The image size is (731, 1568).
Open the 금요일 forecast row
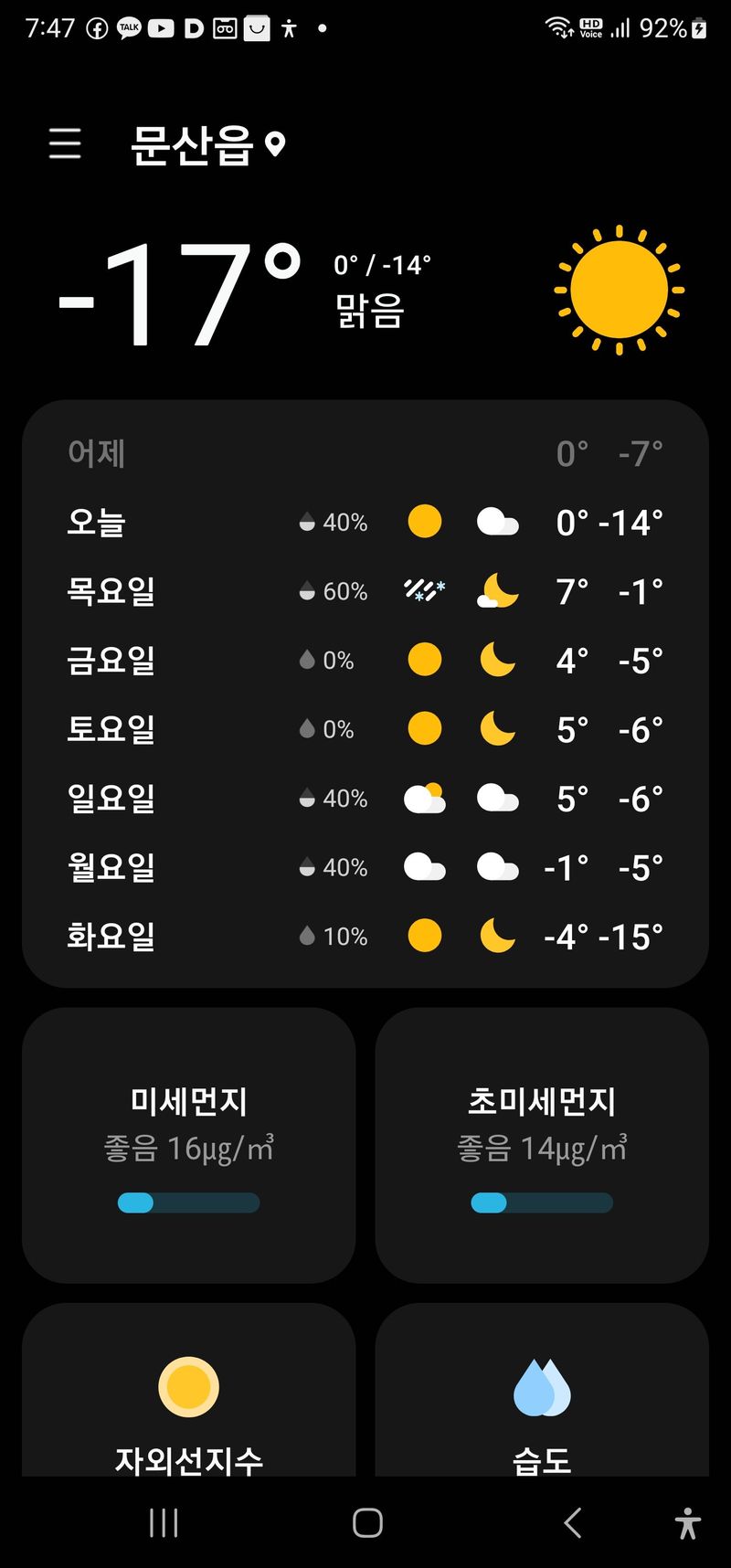[365, 660]
